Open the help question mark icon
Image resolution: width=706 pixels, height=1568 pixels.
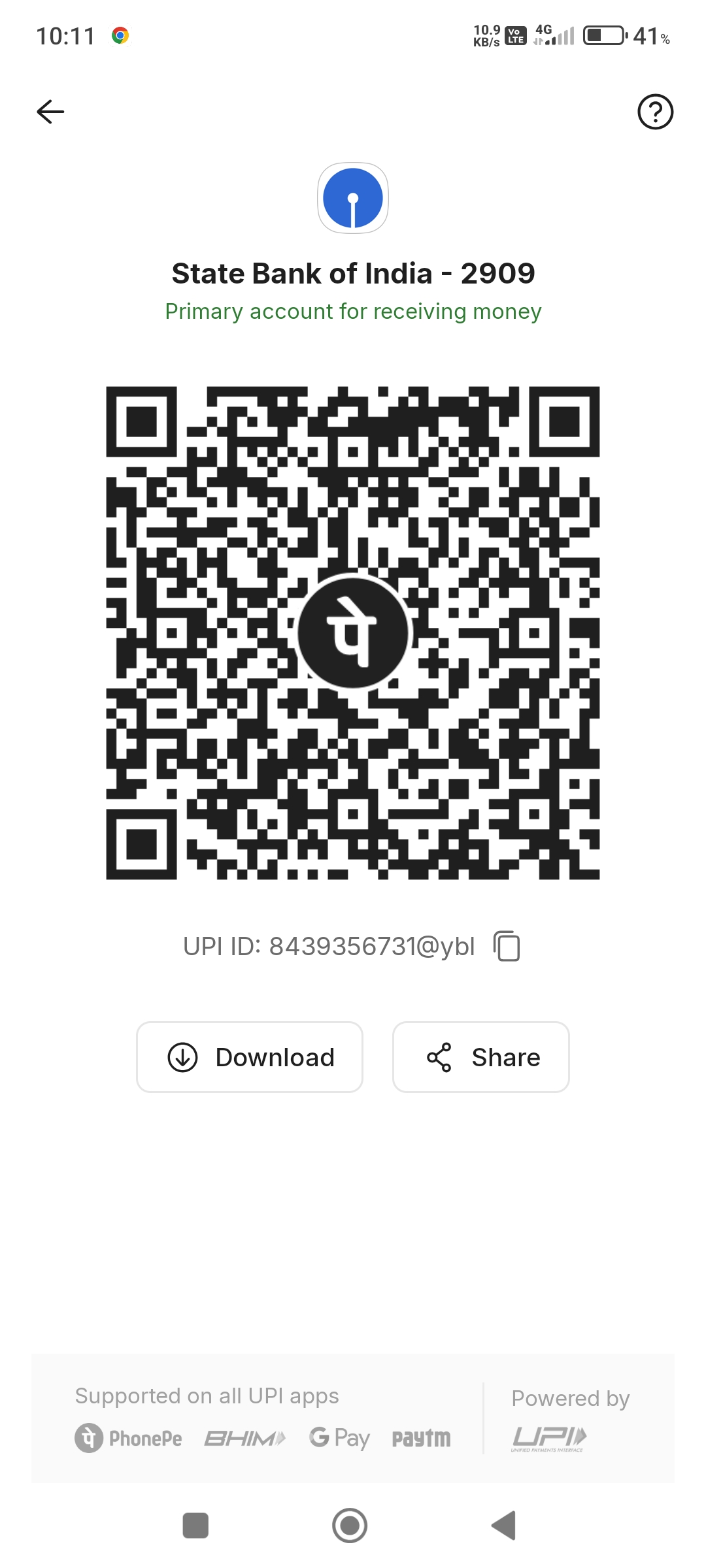click(x=655, y=112)
